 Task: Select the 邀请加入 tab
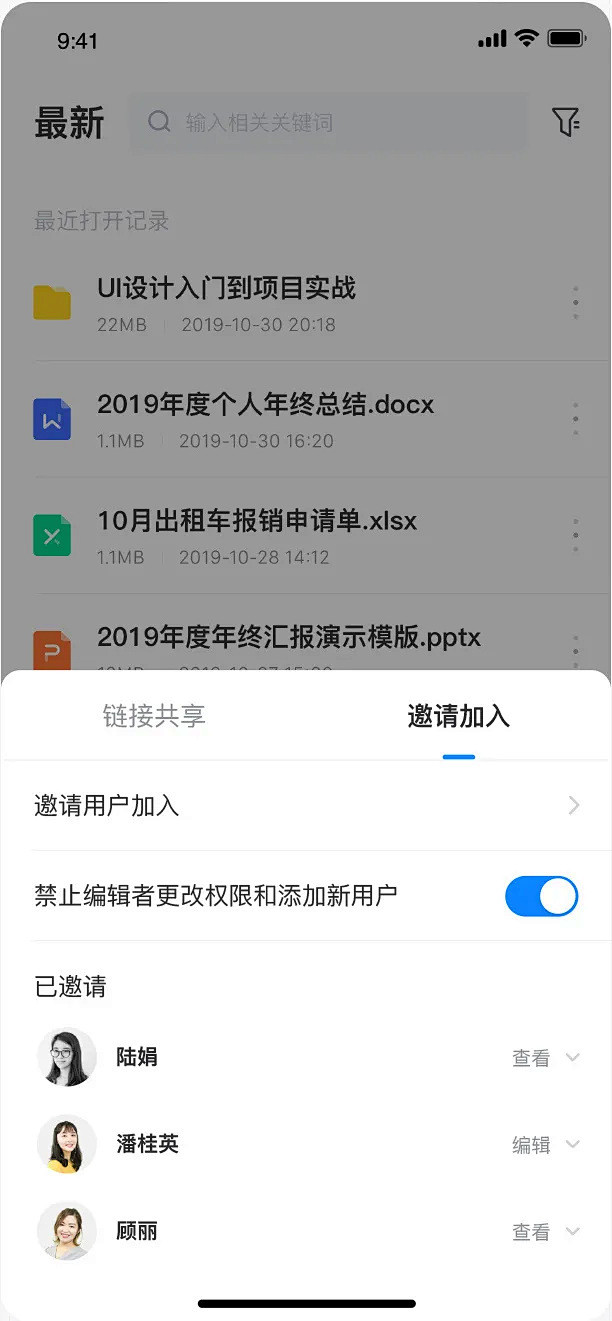pyautogui.click(x=458, y=716)
